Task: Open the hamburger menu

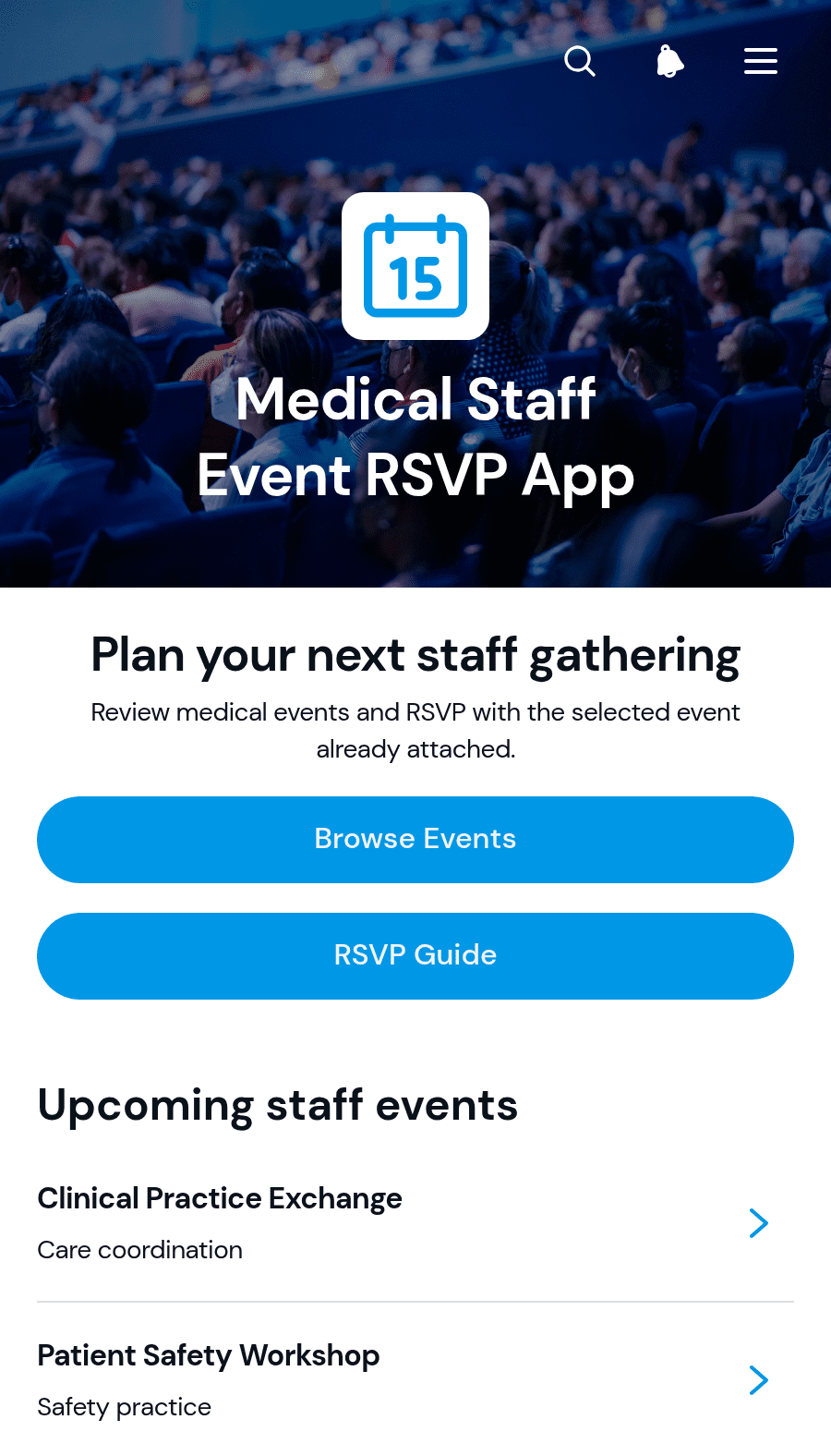Action: pyautogui.click(x=761, y=62)
